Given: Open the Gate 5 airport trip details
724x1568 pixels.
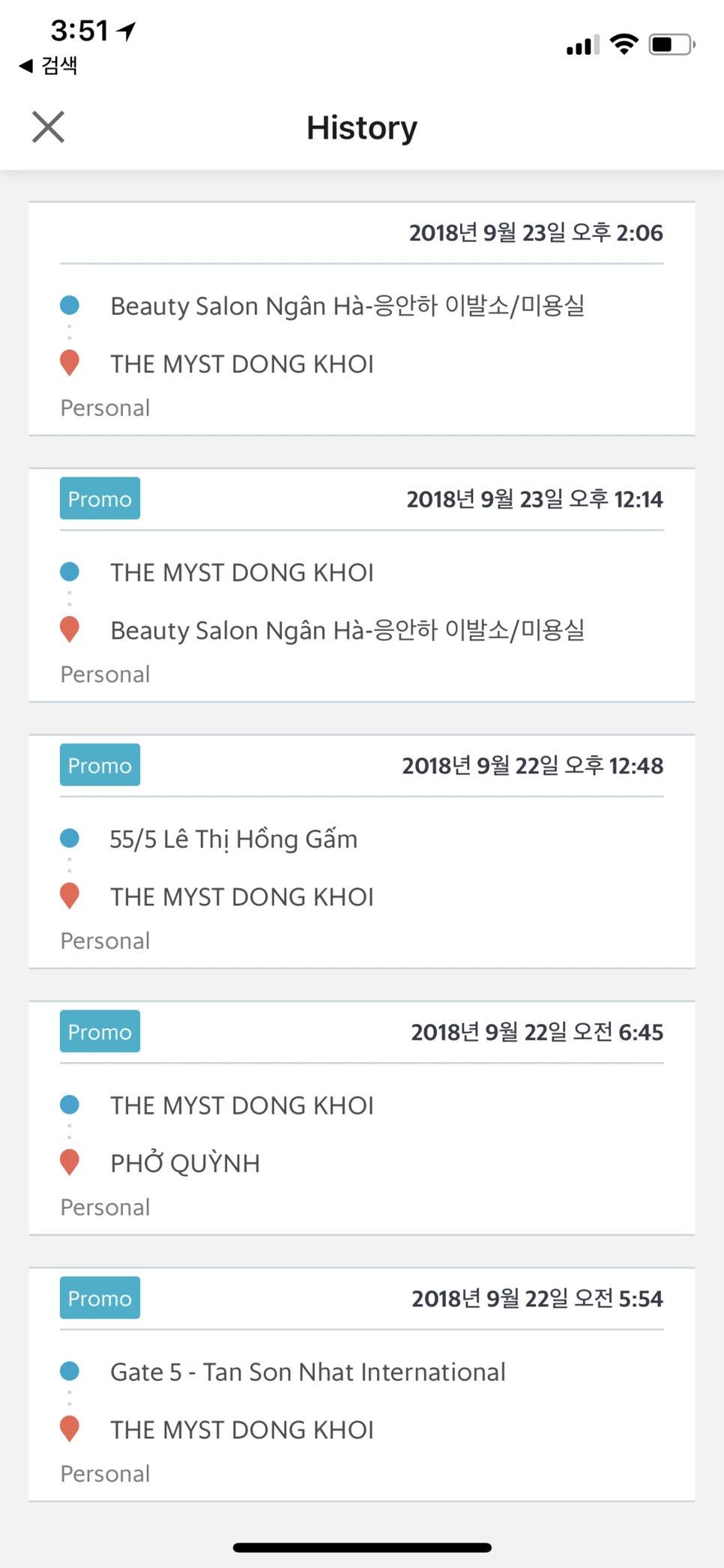Looking at the screenshot, I should click(x=362, y=1383).
